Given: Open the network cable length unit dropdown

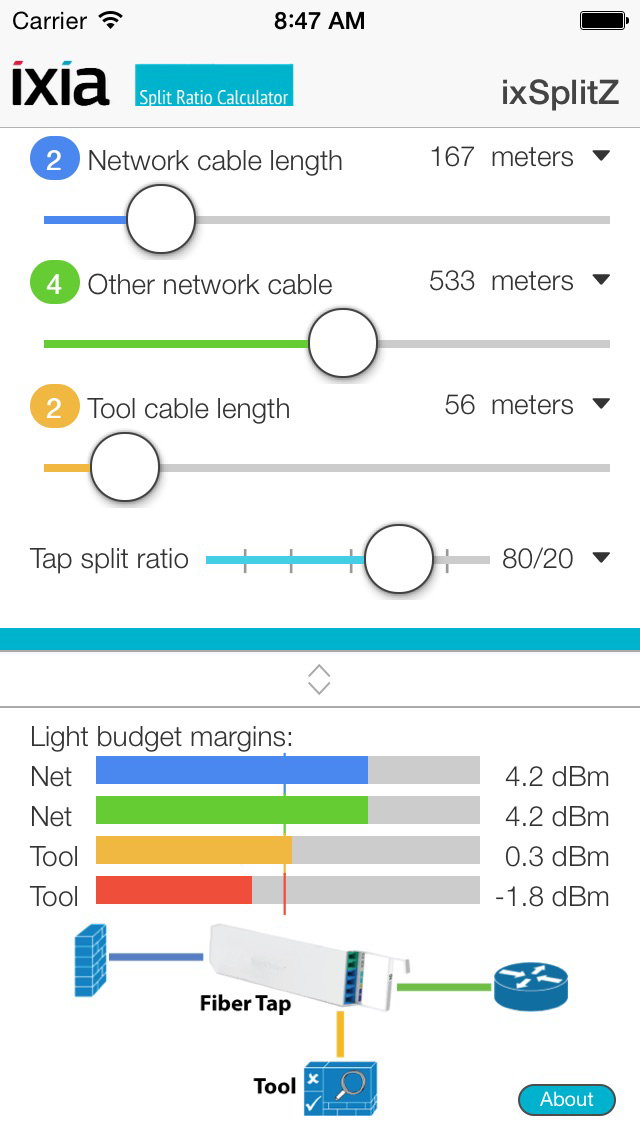Looking at the screenshot, I should coord(601,156).
